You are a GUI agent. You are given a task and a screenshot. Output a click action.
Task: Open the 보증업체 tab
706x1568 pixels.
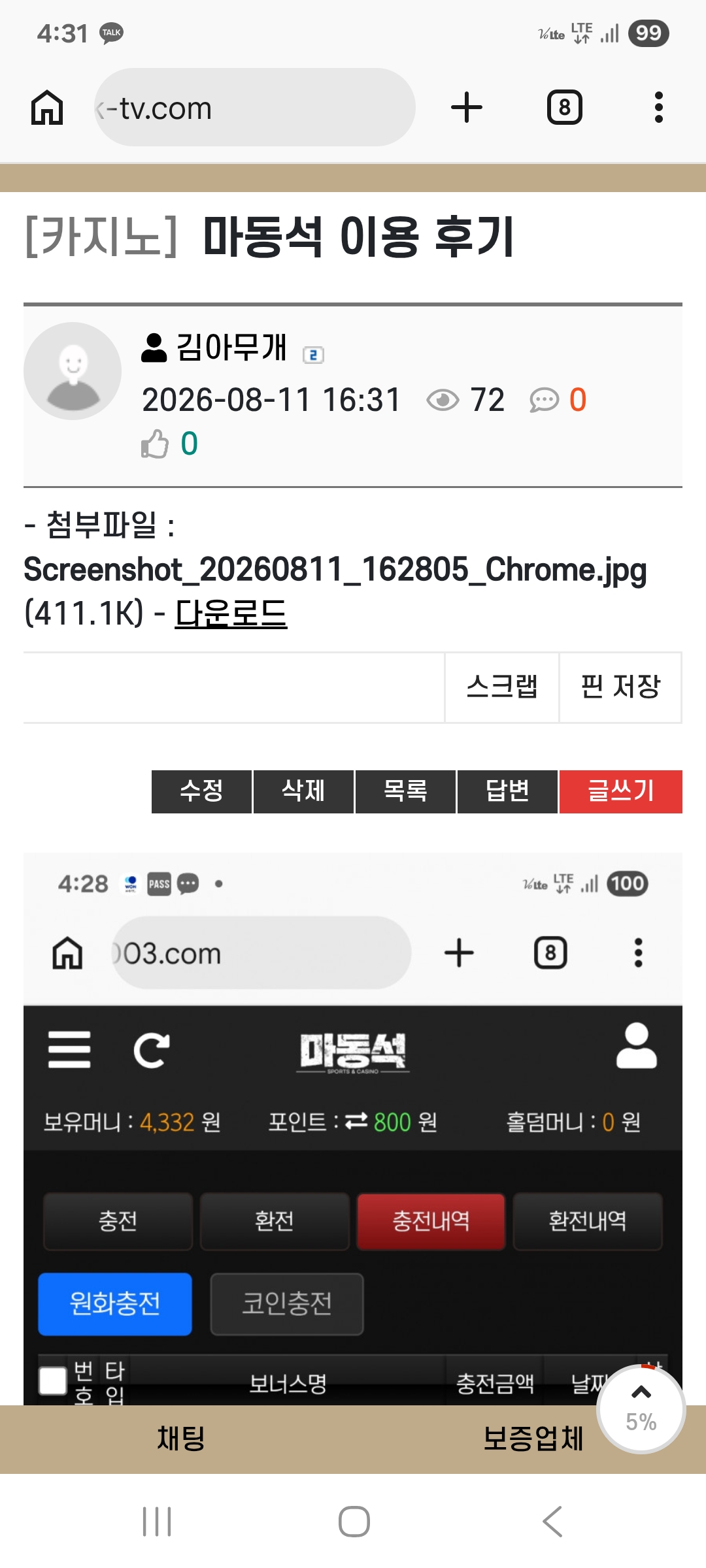pyautogui.click(x=533, y=1439)
